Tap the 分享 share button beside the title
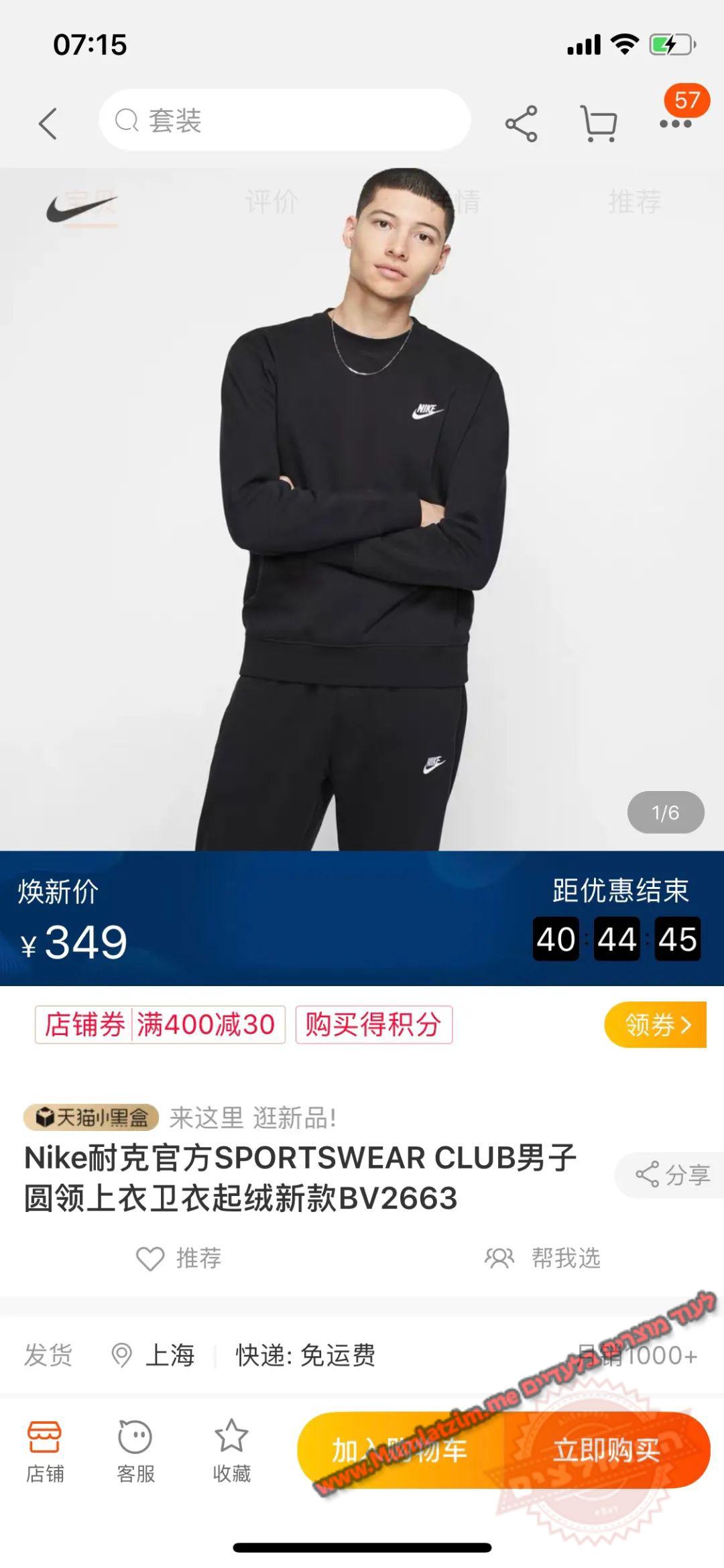Screen dimensions: 724x1568 coord(672,1174)
